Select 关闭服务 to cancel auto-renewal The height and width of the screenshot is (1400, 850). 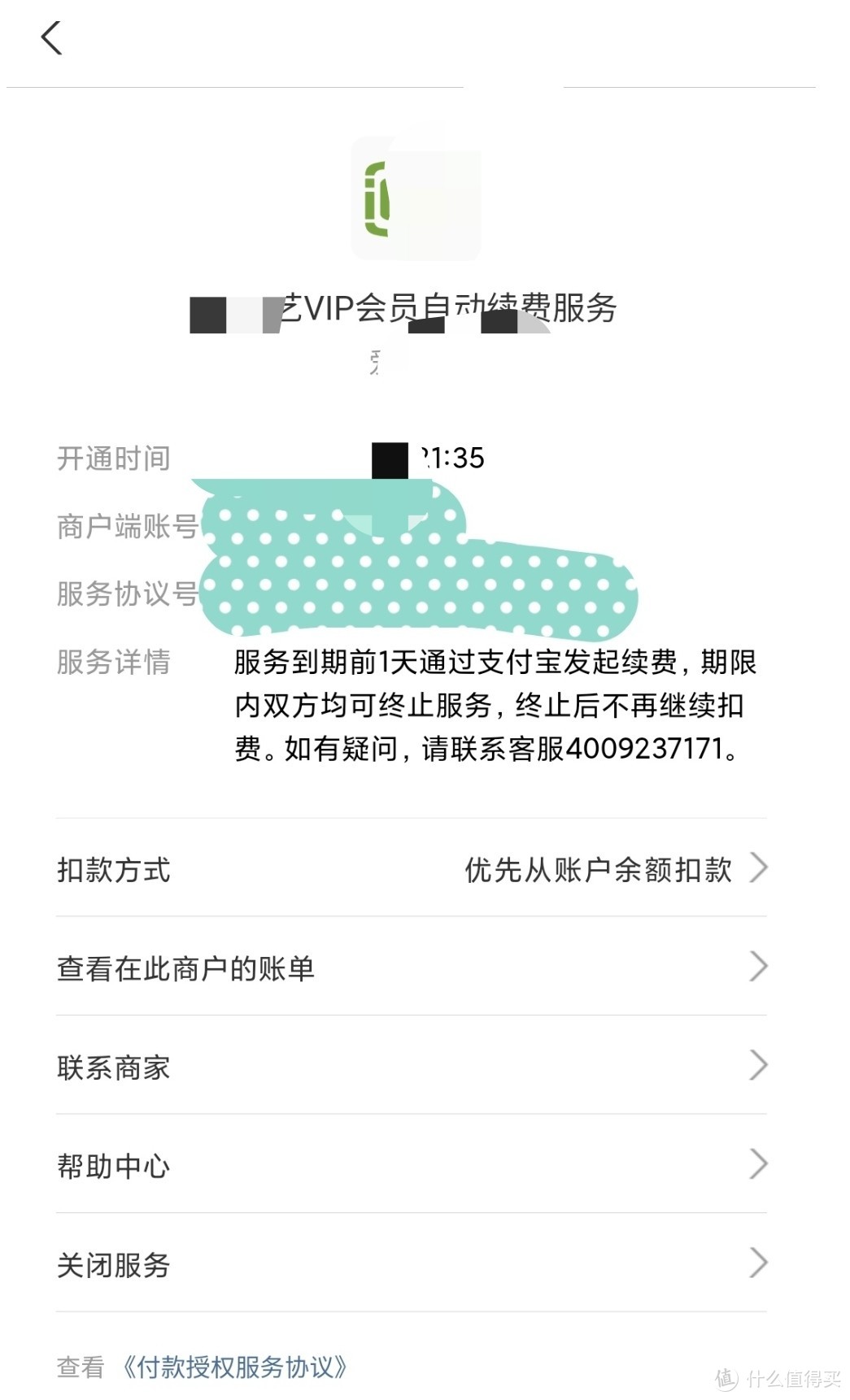point(411,1264)
